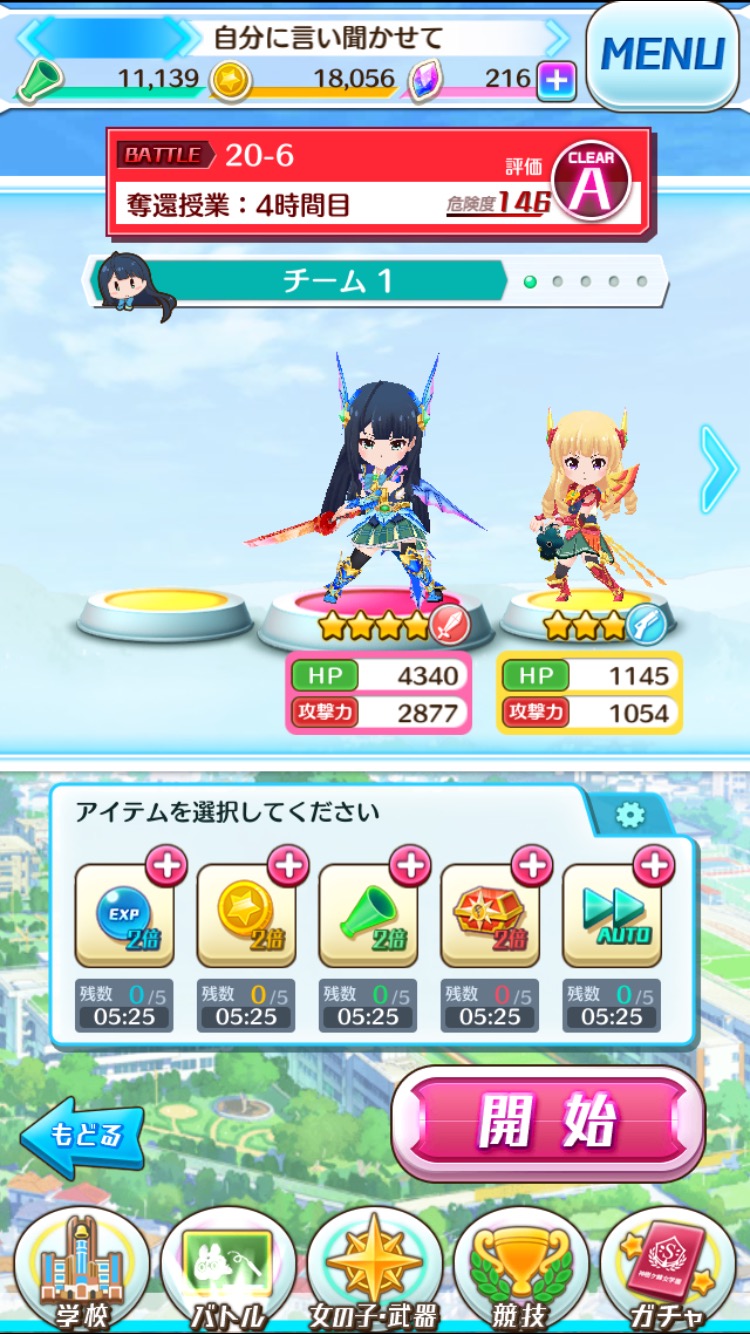Viewport: 750px width, 1334px height.
Task: Show the next team with right arrow
Action: click(718, 469)
